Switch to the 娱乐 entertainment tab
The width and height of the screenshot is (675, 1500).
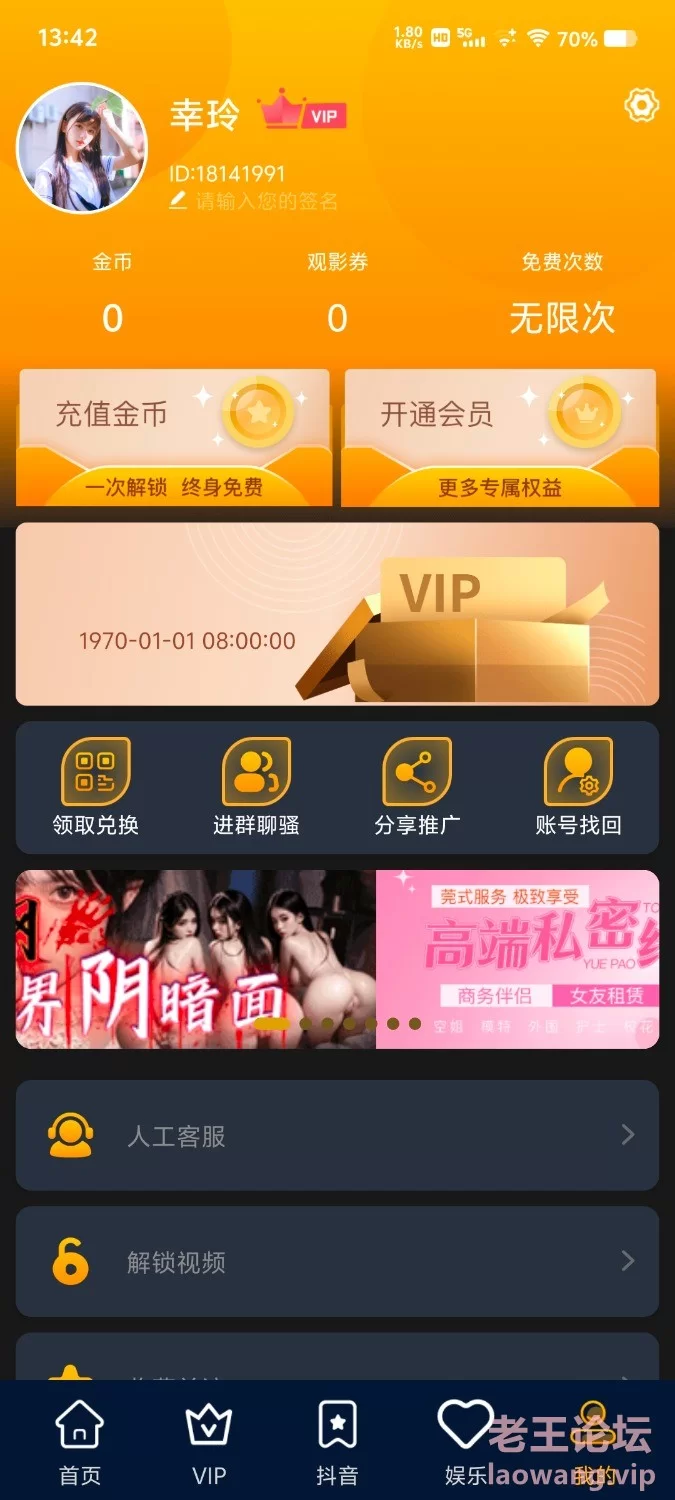tap(466, 1443)
